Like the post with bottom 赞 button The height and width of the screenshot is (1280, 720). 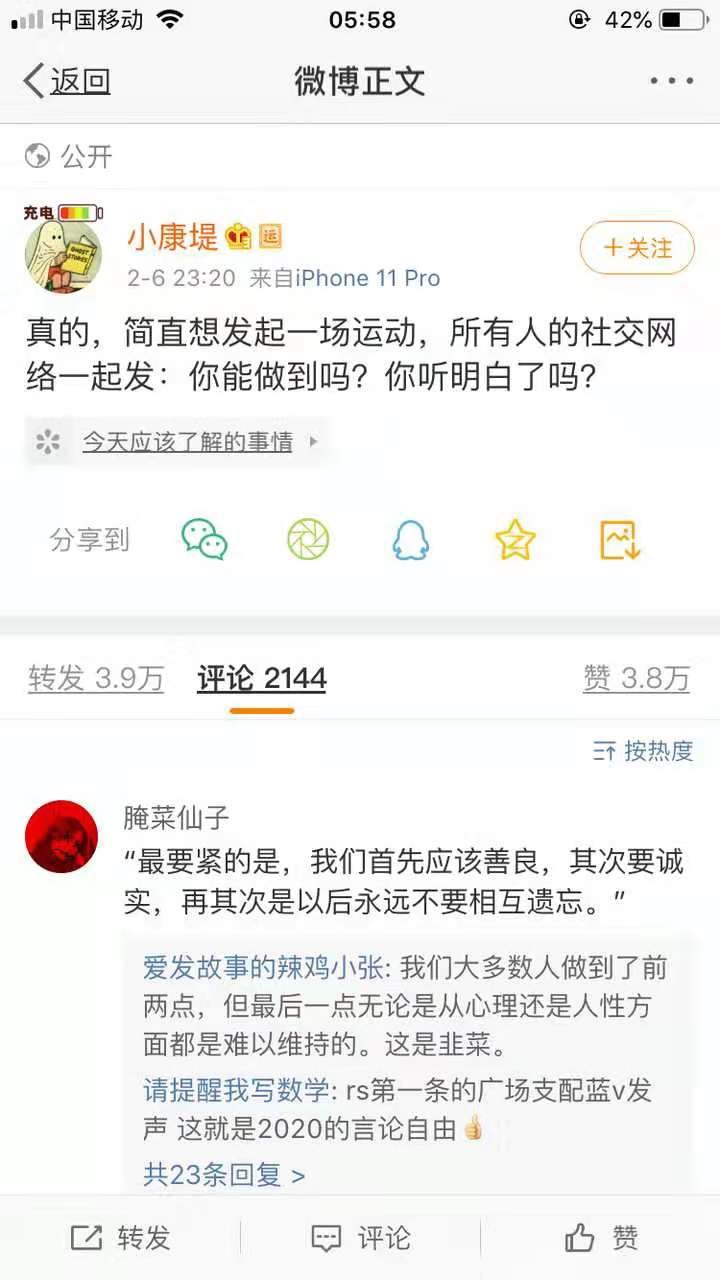(x=601, y=1238)
